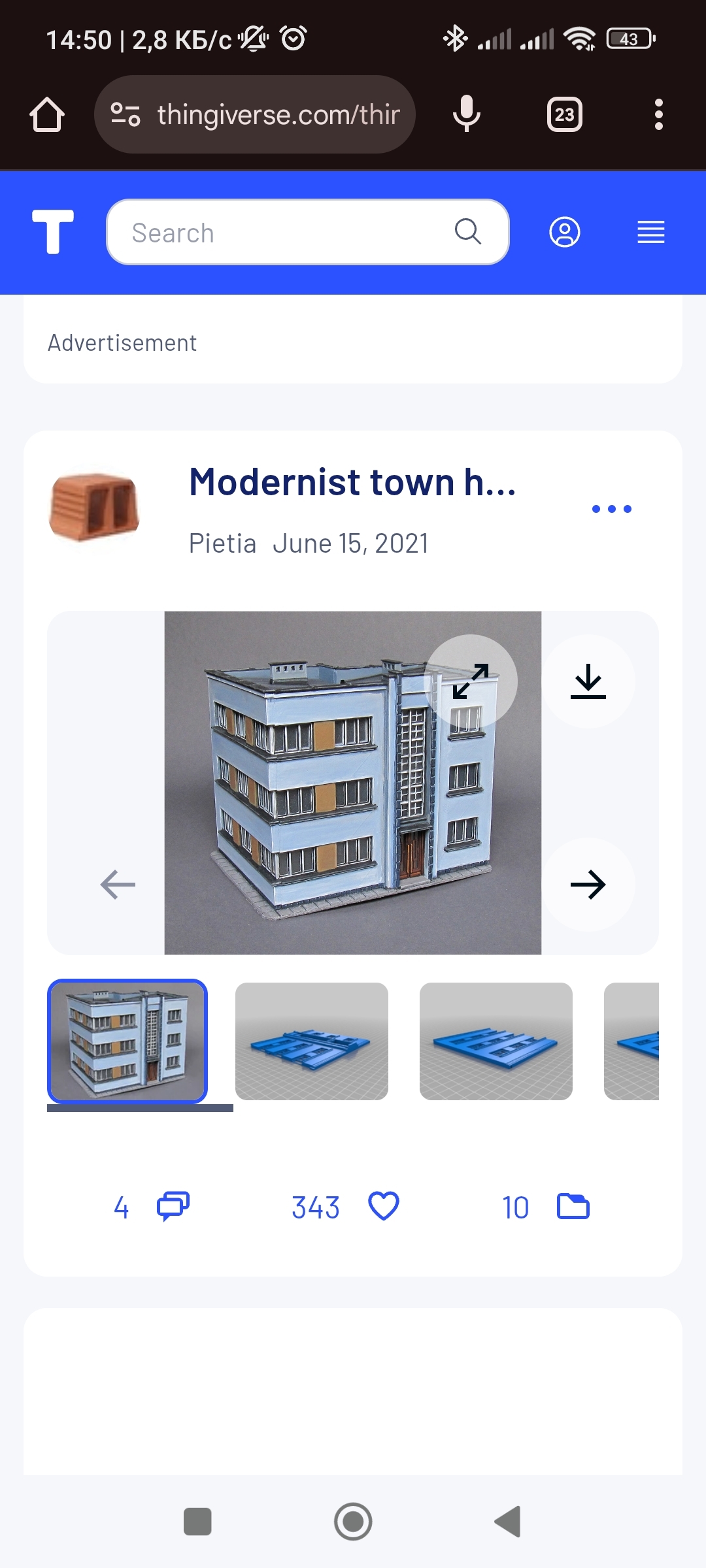The width and height of the screenshot is (706, 1568).
Task: Tap the browser address bar
Action: [255, 114]
